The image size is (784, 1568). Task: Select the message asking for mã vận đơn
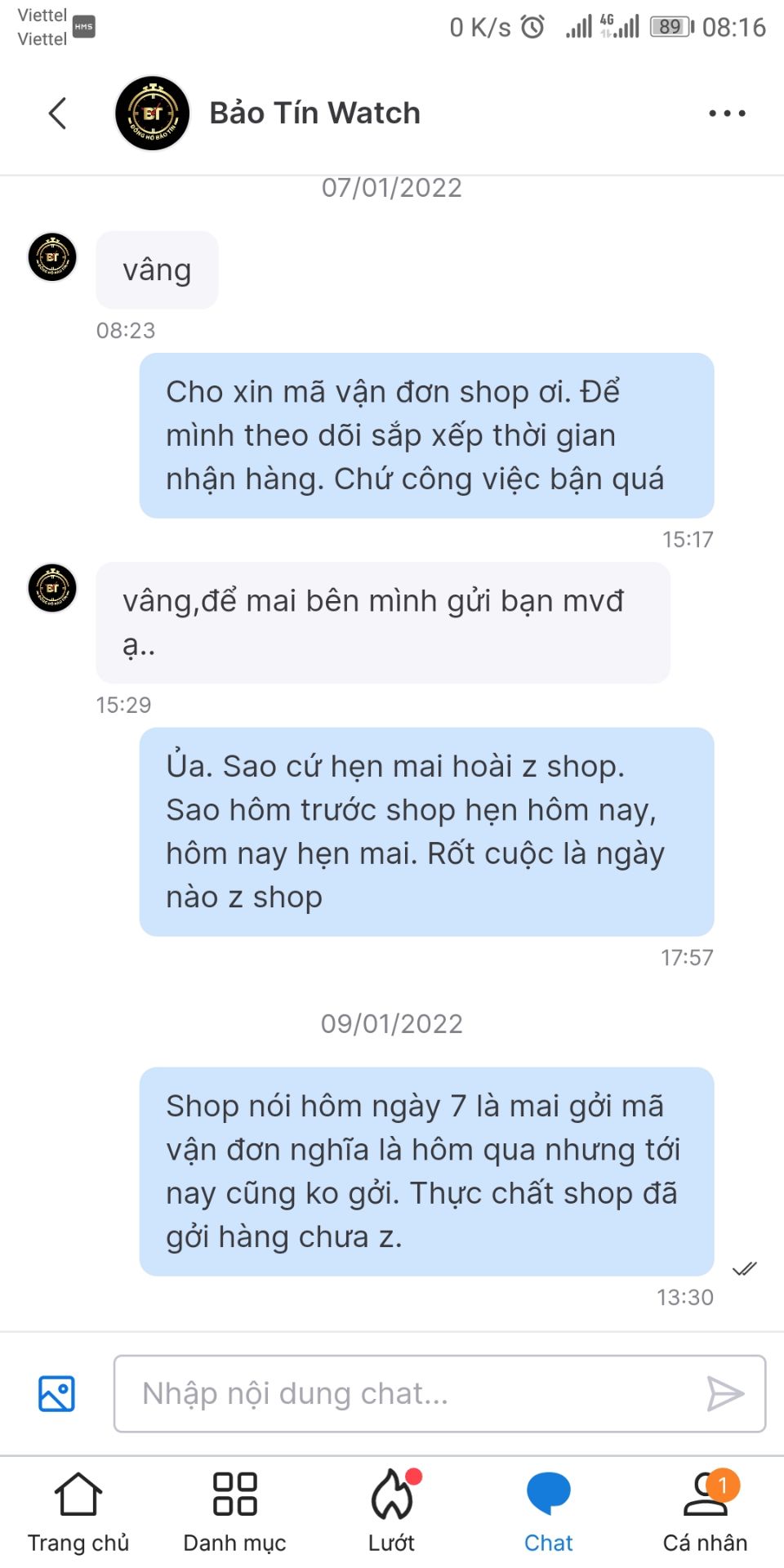[428, 434]
